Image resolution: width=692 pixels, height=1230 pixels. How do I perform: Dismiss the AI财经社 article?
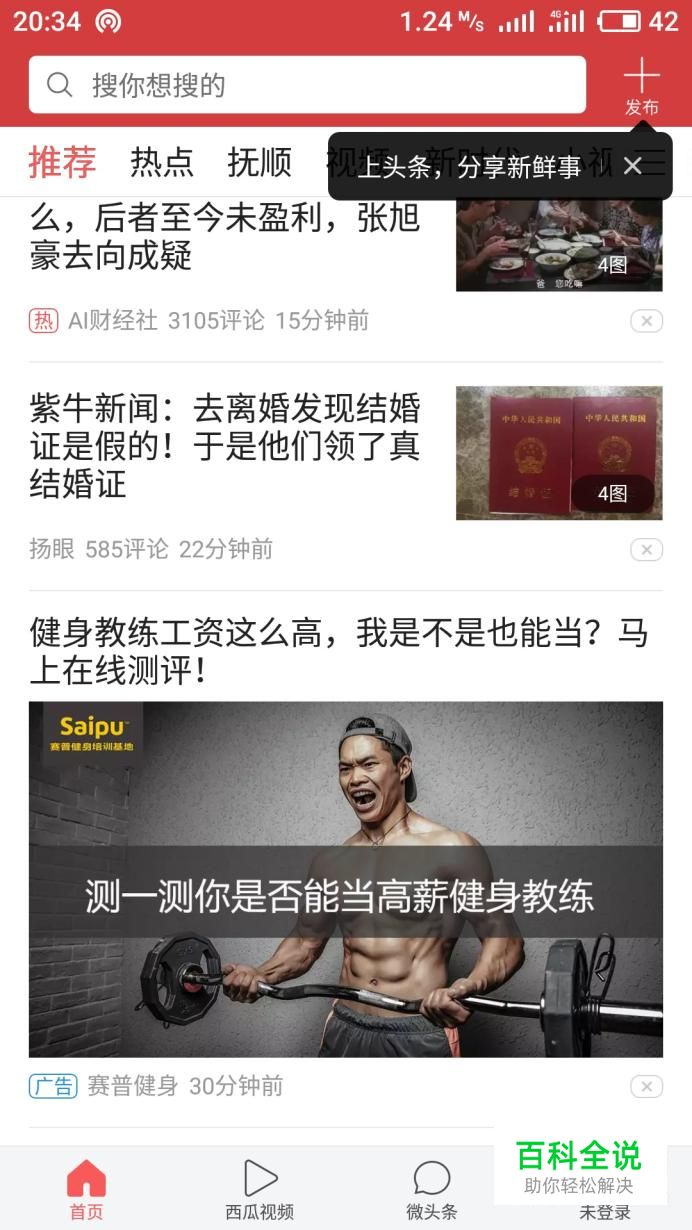pyautogui.click(x=646, y=321)
